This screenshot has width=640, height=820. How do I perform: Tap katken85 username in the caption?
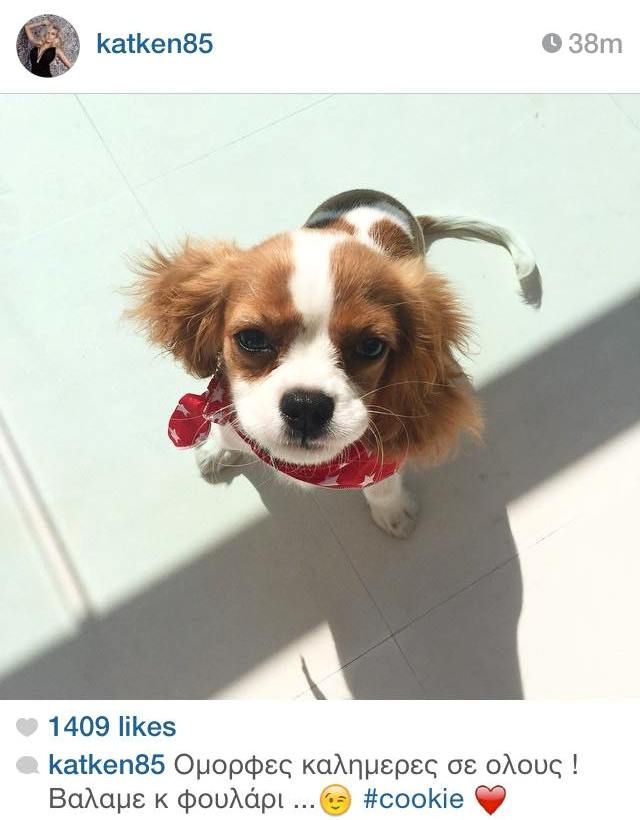(x=106, y=766)
